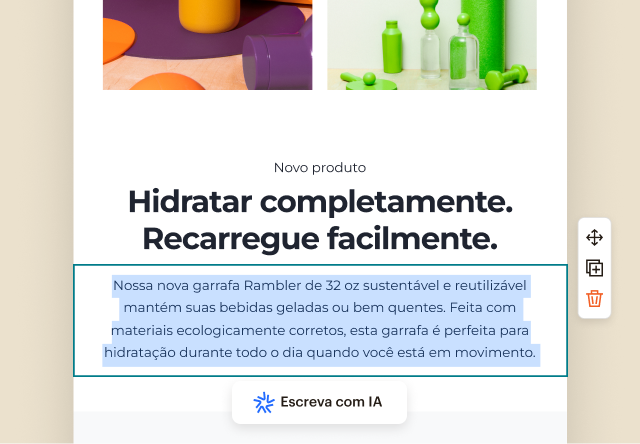Edit the highlighted Rambler bottle paragraph
The width and height of the screenshot is (640, 444).
click(x=320, y=319)
